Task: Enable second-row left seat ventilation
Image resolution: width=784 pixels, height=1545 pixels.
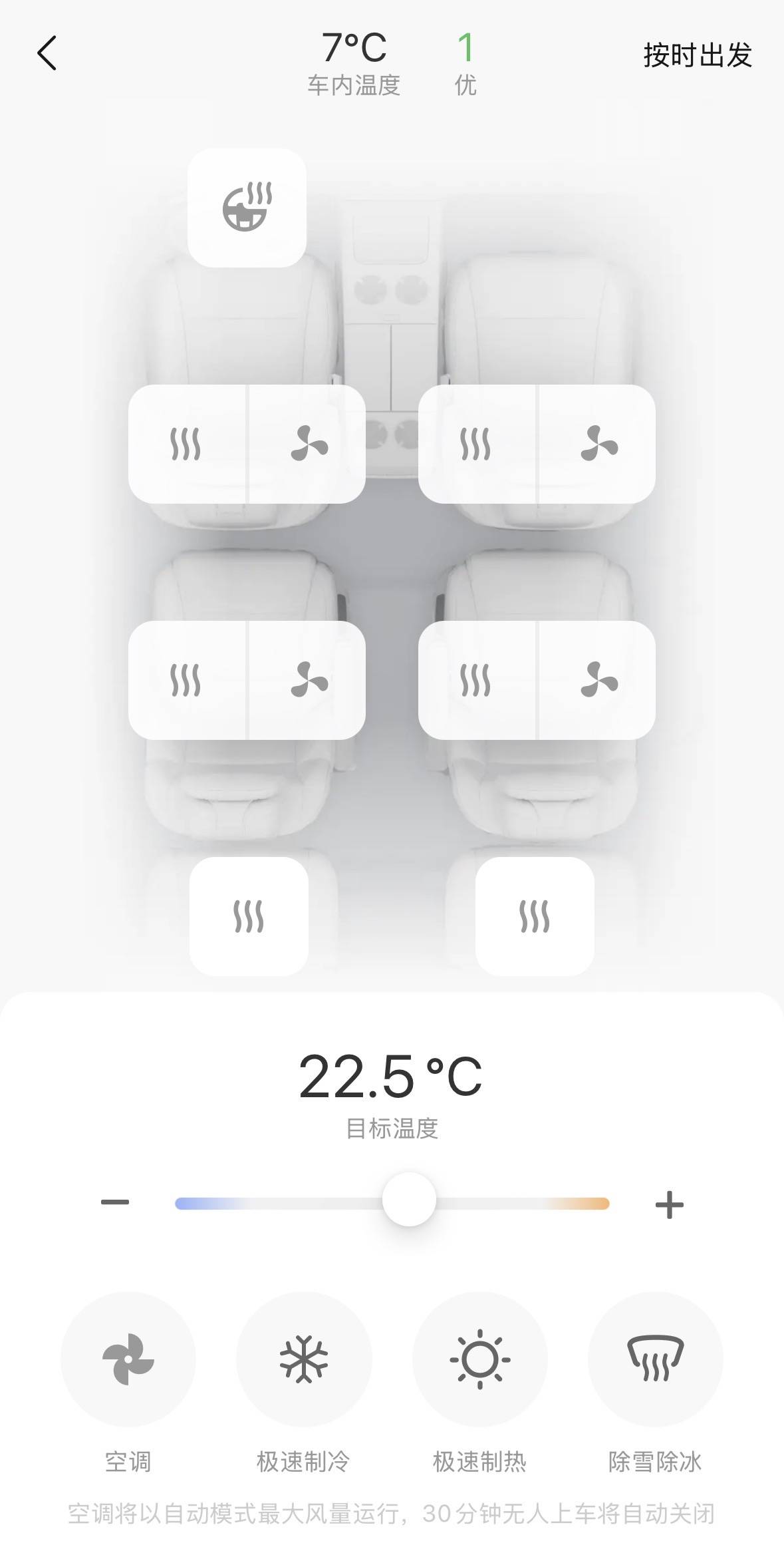Action: pos(309,680)
